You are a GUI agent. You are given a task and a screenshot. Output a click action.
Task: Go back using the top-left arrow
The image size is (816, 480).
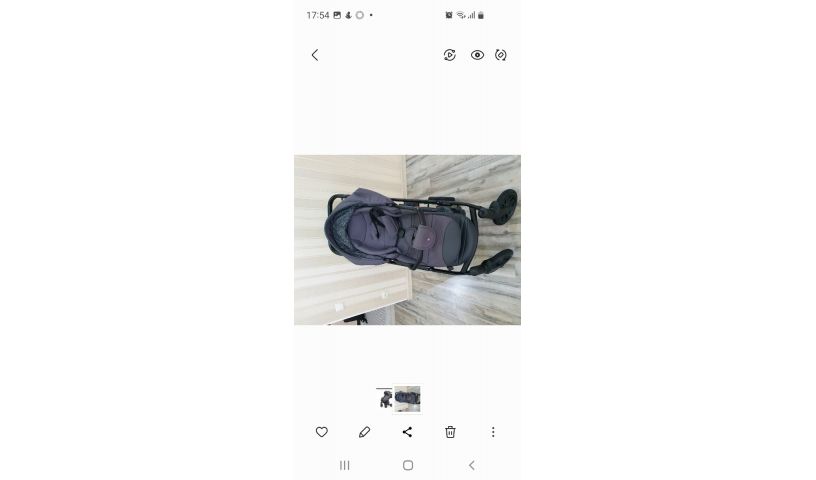(x=315, y=55)
